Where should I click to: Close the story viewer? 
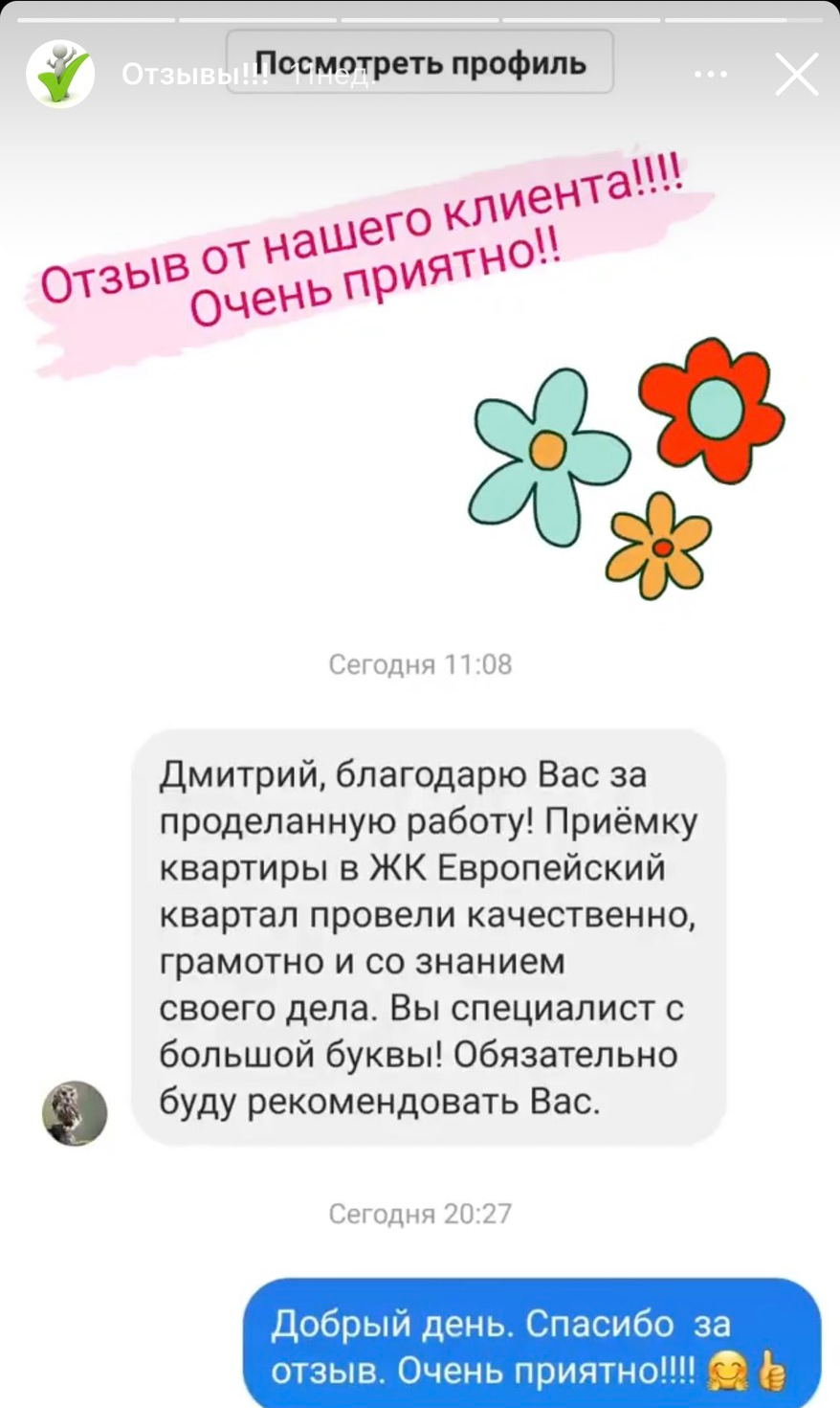click(x=796, y=74)
